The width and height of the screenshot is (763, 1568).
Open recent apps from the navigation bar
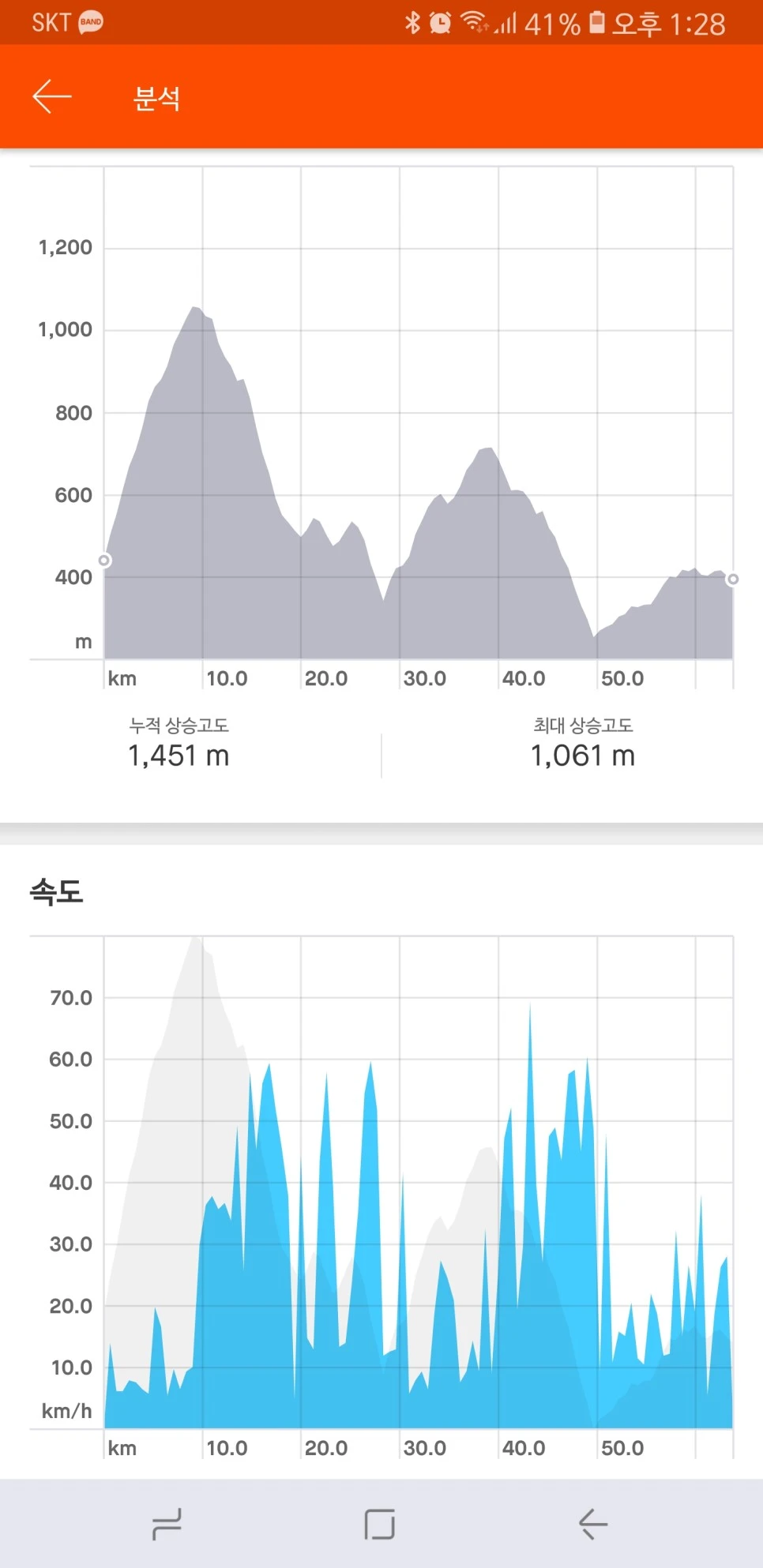pos(167,1524)
